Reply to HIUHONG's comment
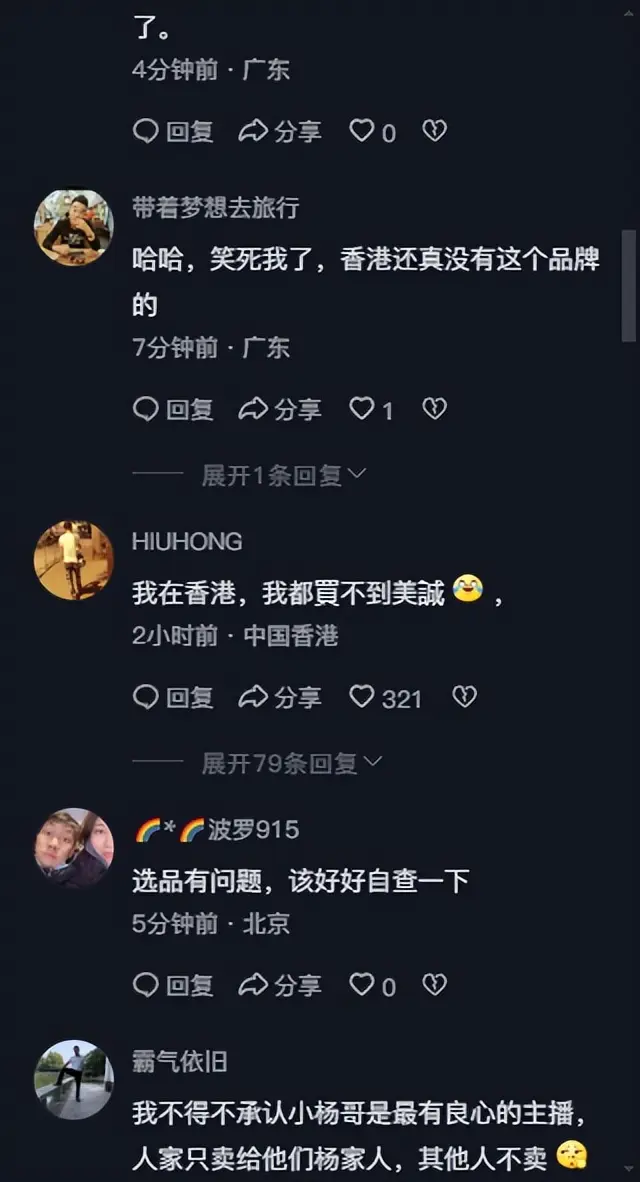Image resolution: width=640 pixels, height=1182 pixels. click(173, 697)
